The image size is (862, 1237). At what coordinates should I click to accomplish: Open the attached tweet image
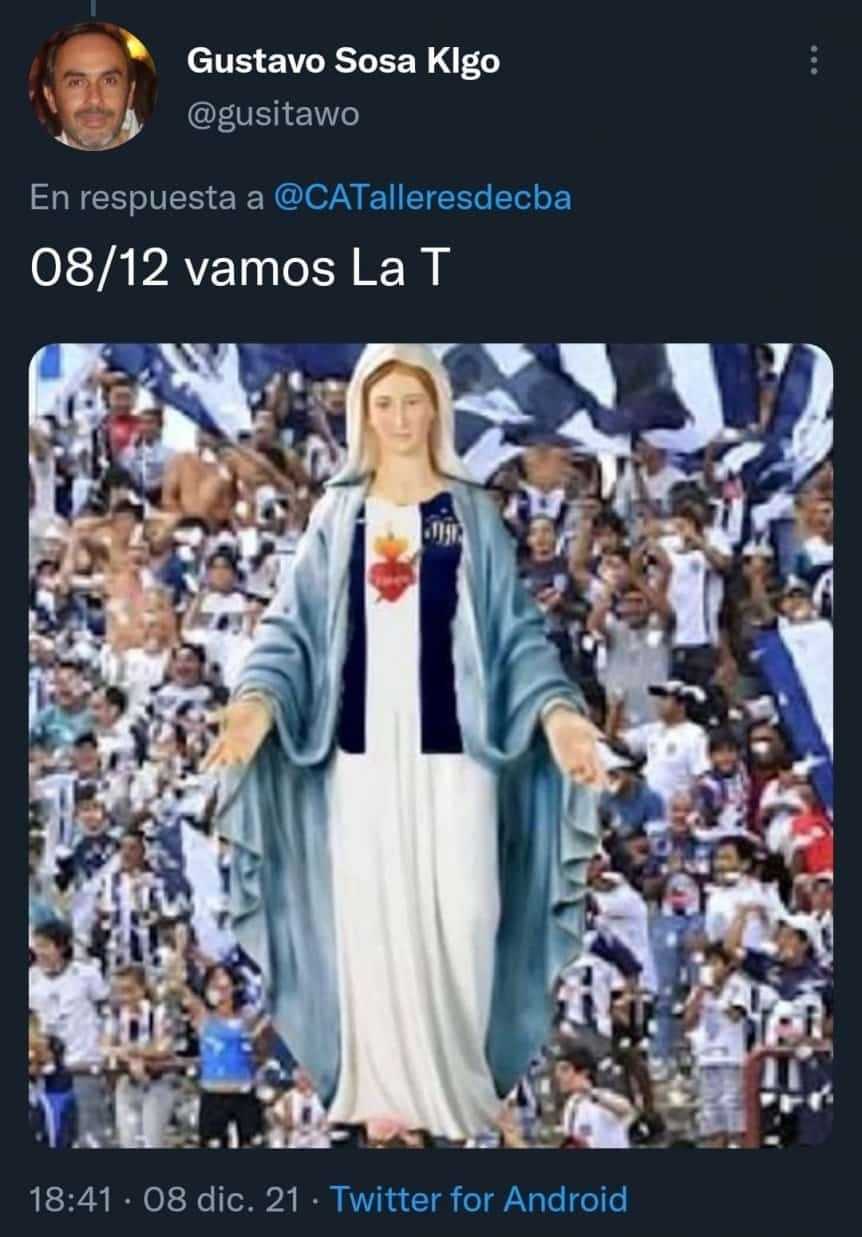430,745
